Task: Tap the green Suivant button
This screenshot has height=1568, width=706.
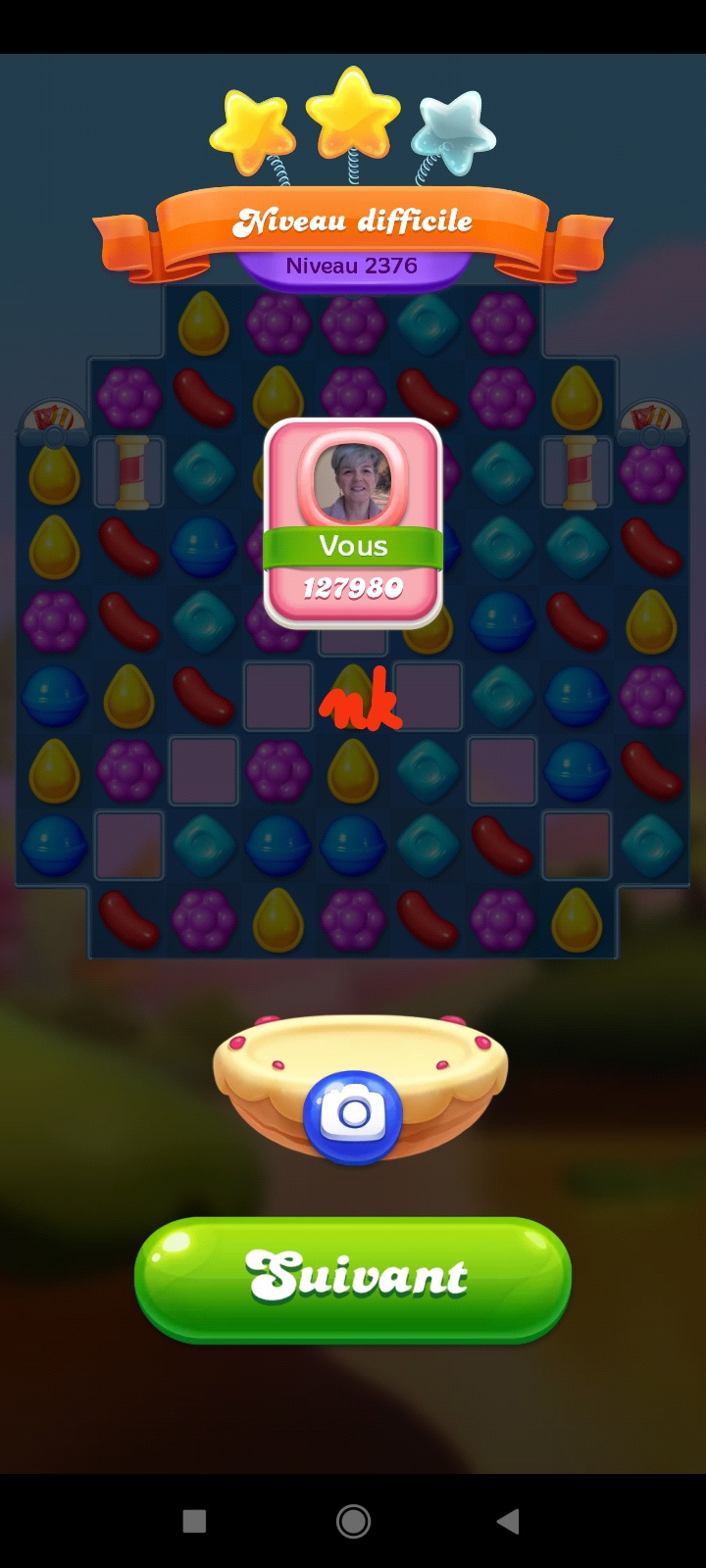Action: pos(353,1278)
